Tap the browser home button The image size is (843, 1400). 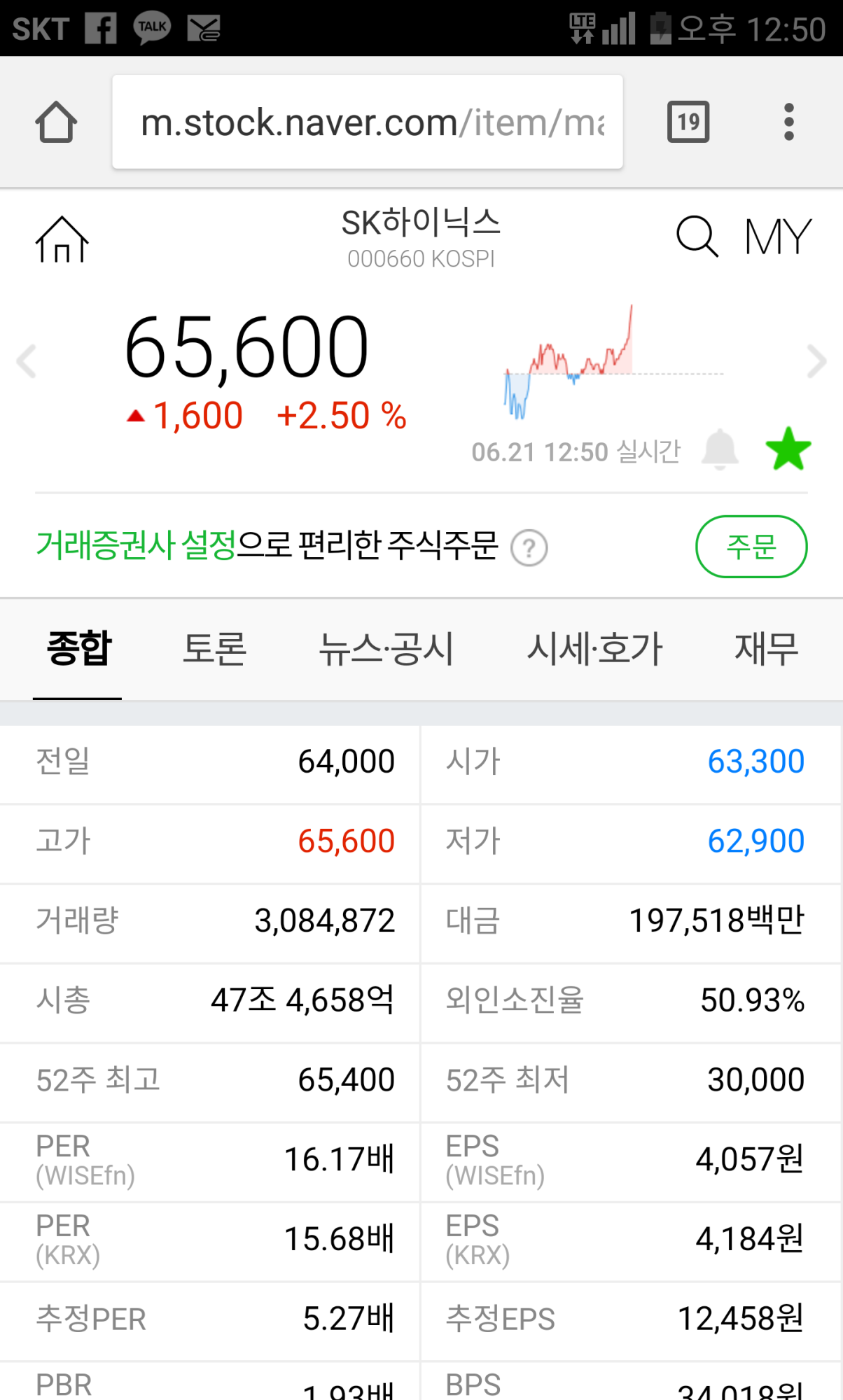coord(56,122)
